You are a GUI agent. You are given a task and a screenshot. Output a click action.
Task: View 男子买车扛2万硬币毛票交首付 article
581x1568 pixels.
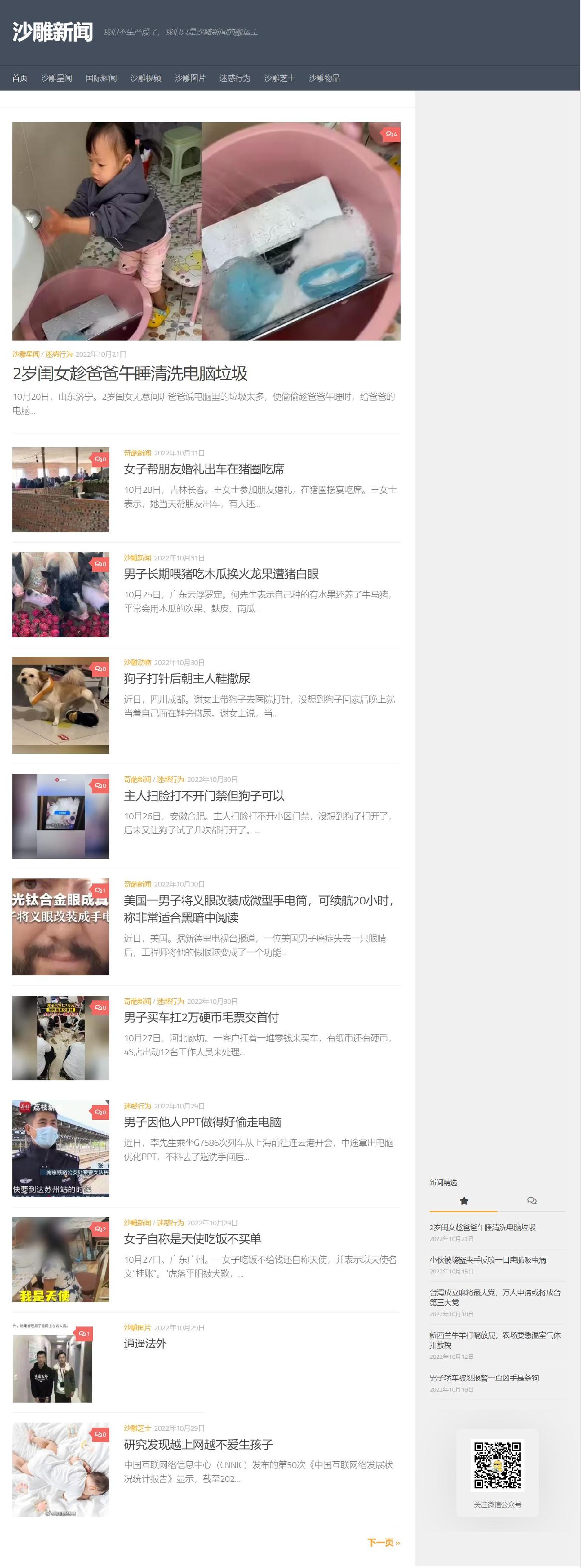click(x=201, y=1017)
